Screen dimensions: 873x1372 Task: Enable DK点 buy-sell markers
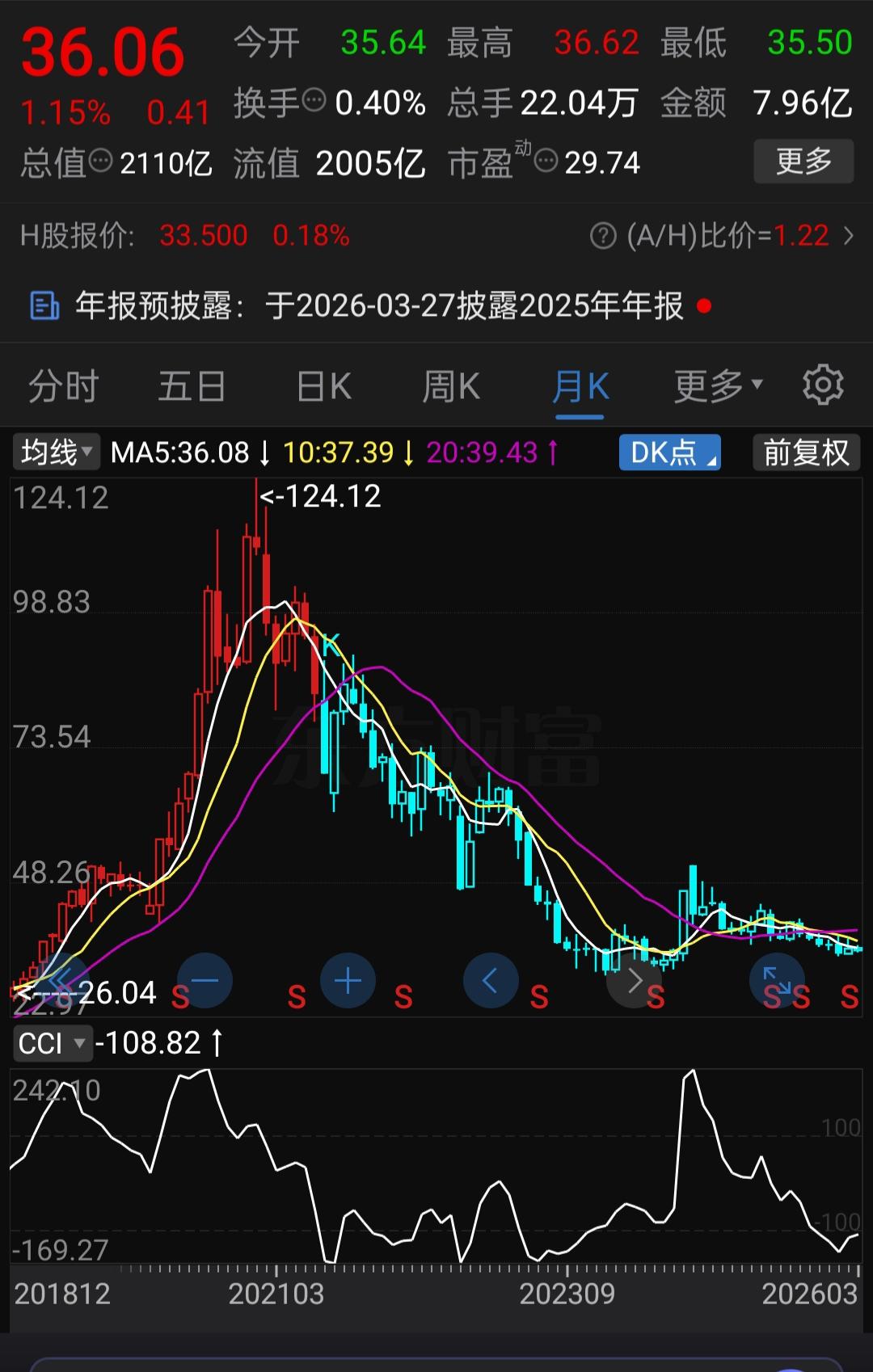[669, 452]
